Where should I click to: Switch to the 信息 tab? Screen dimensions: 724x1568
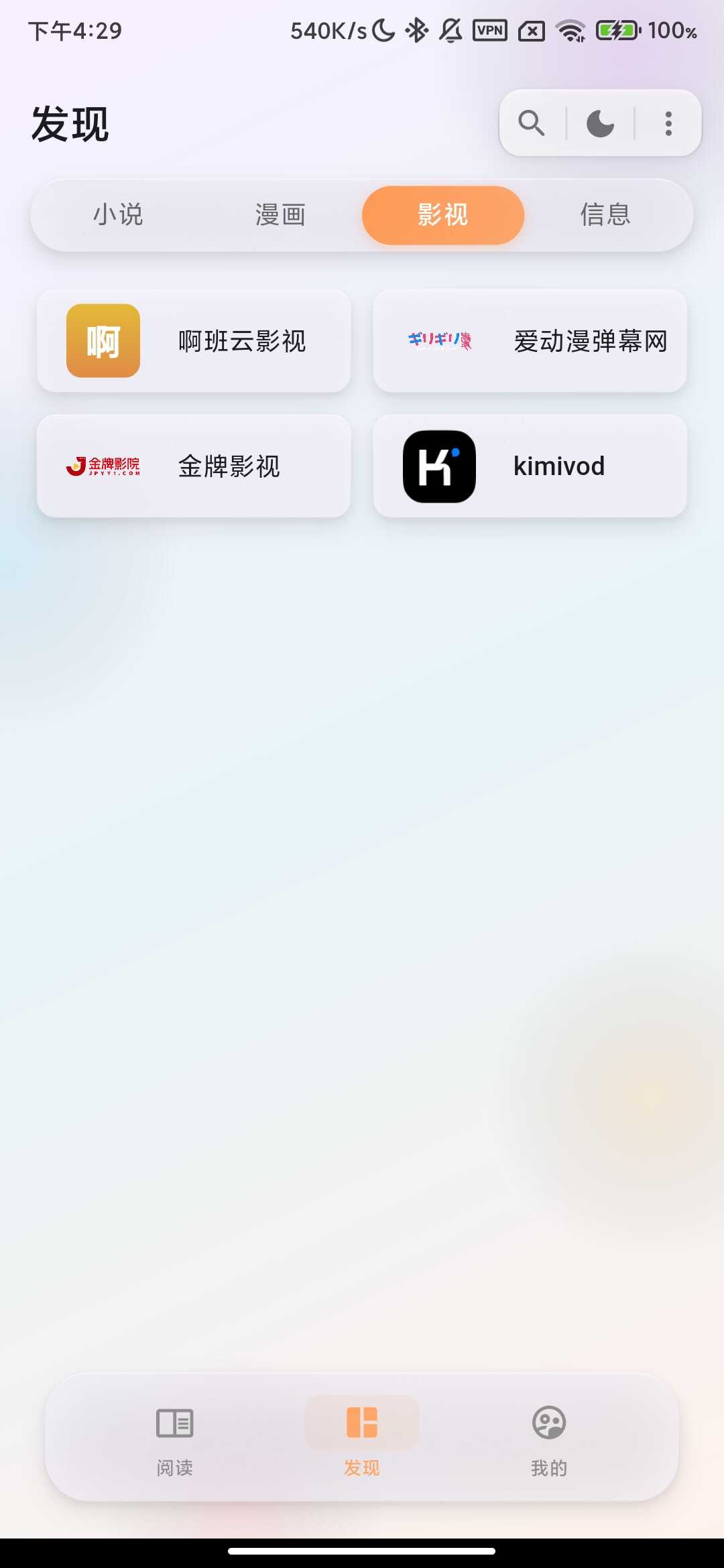pos(605,215)
